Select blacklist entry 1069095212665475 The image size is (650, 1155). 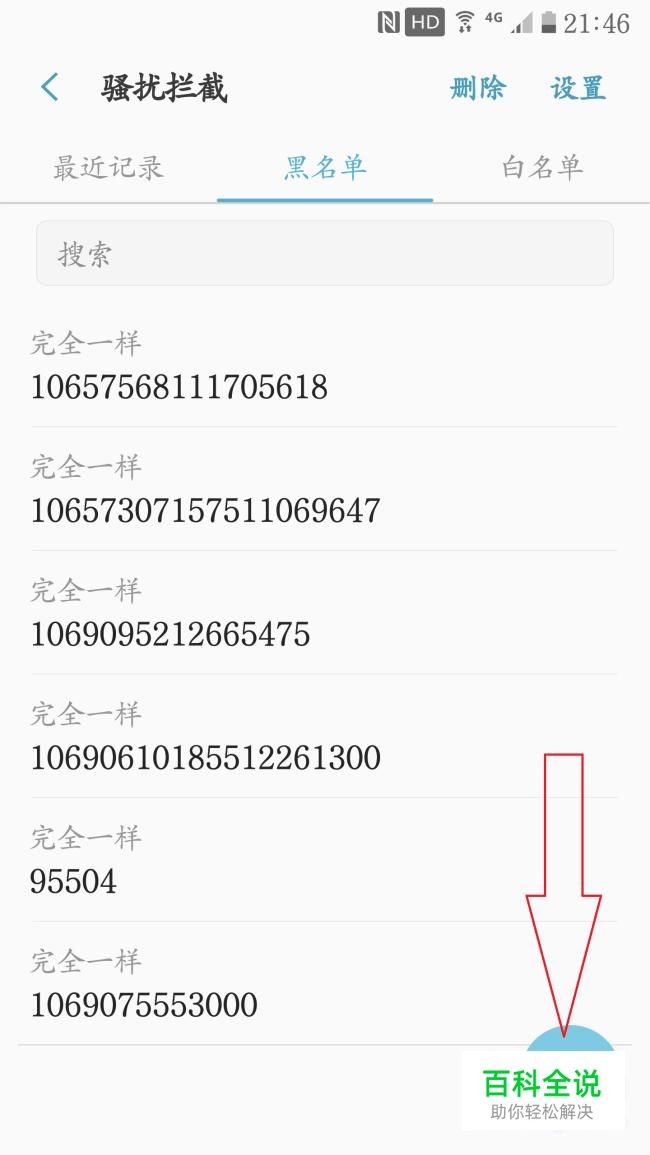pos(325,612)
